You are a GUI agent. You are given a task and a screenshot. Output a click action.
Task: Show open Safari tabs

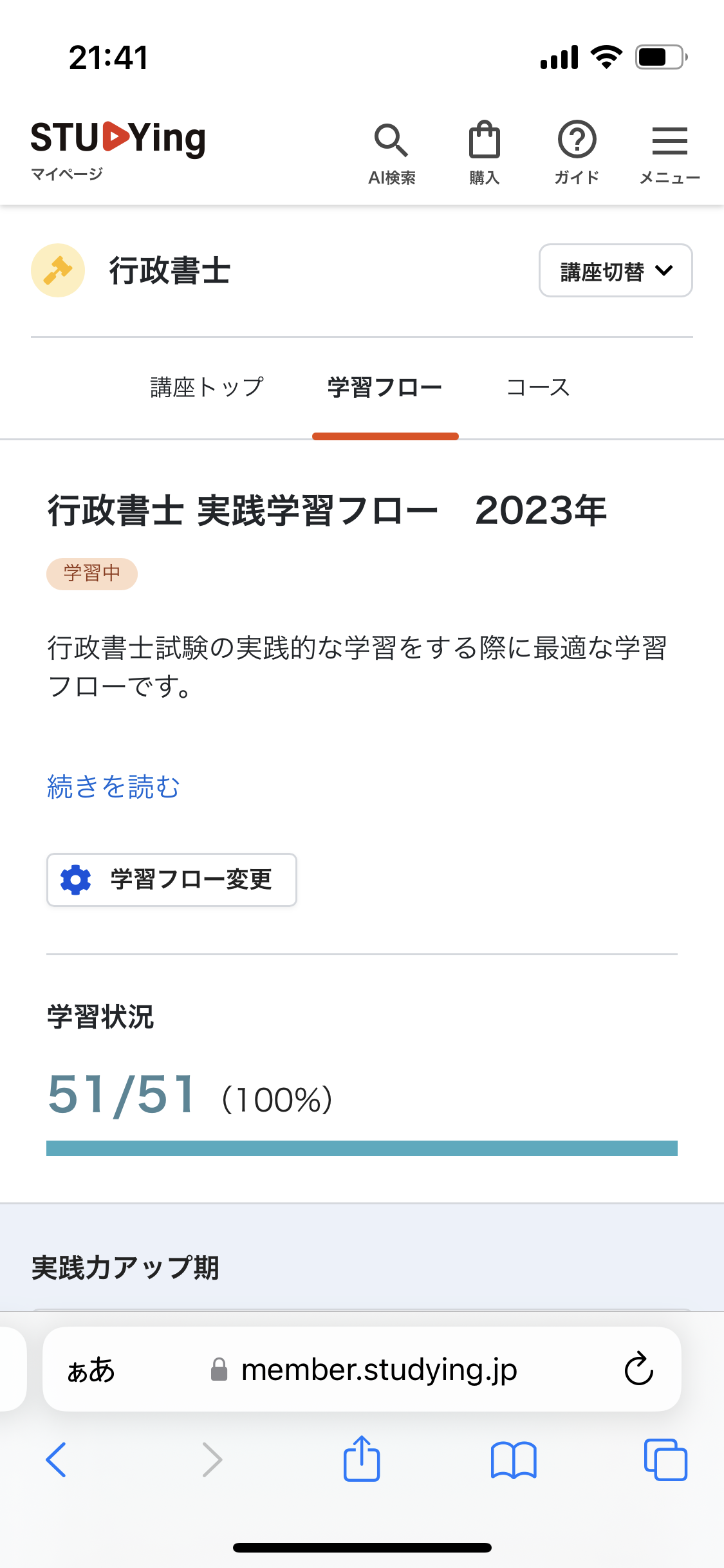665,1460
